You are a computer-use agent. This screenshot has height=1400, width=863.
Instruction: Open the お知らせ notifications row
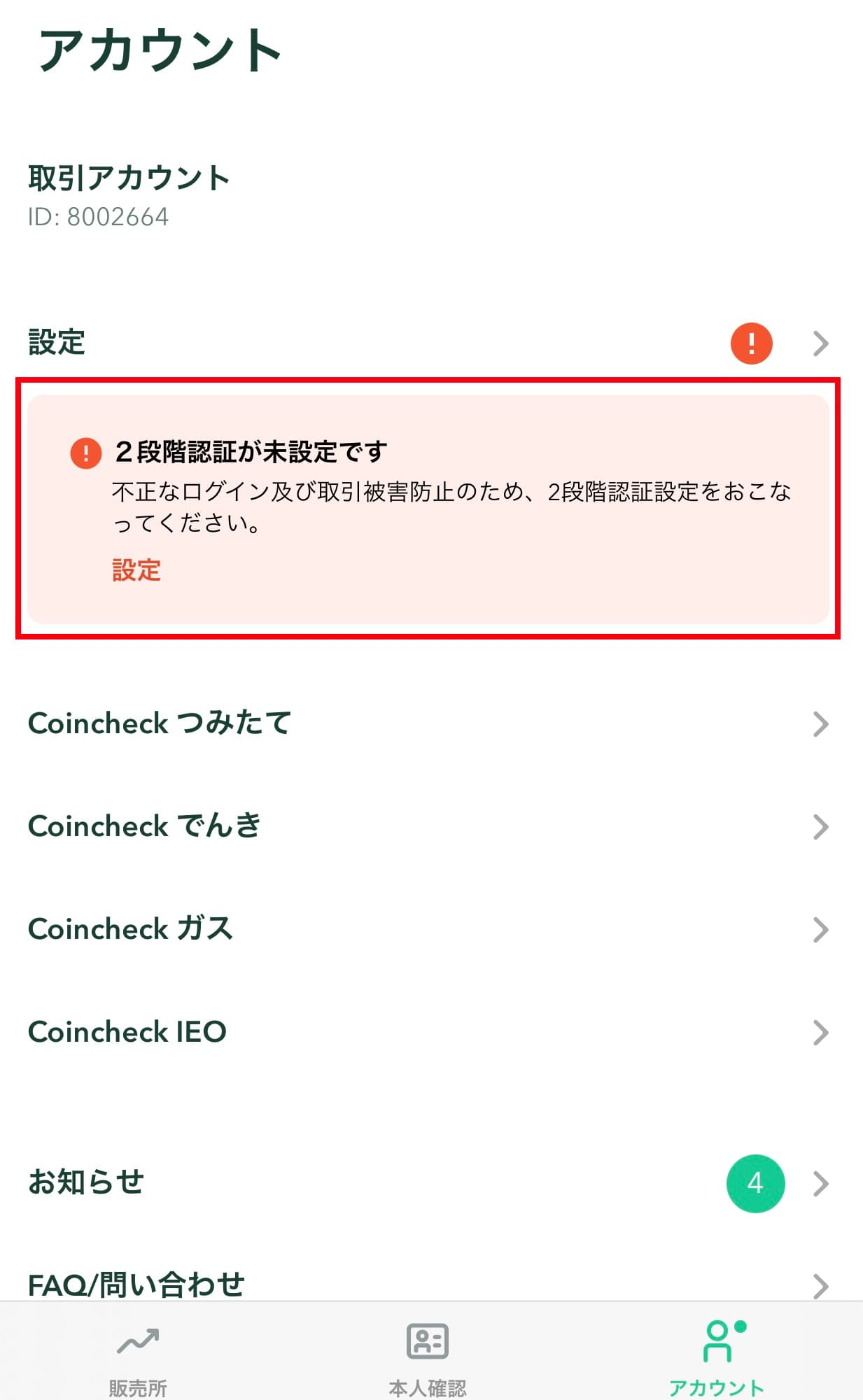click(x=431, y=1183)
